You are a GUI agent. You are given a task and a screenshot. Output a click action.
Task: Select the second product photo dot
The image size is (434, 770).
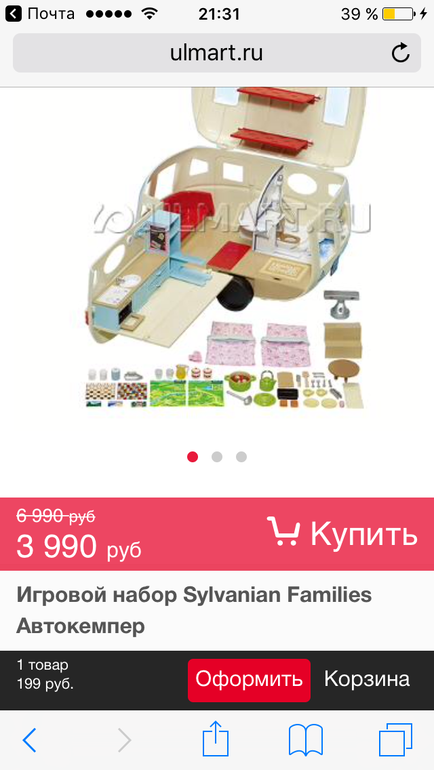[x=217, y=457]
